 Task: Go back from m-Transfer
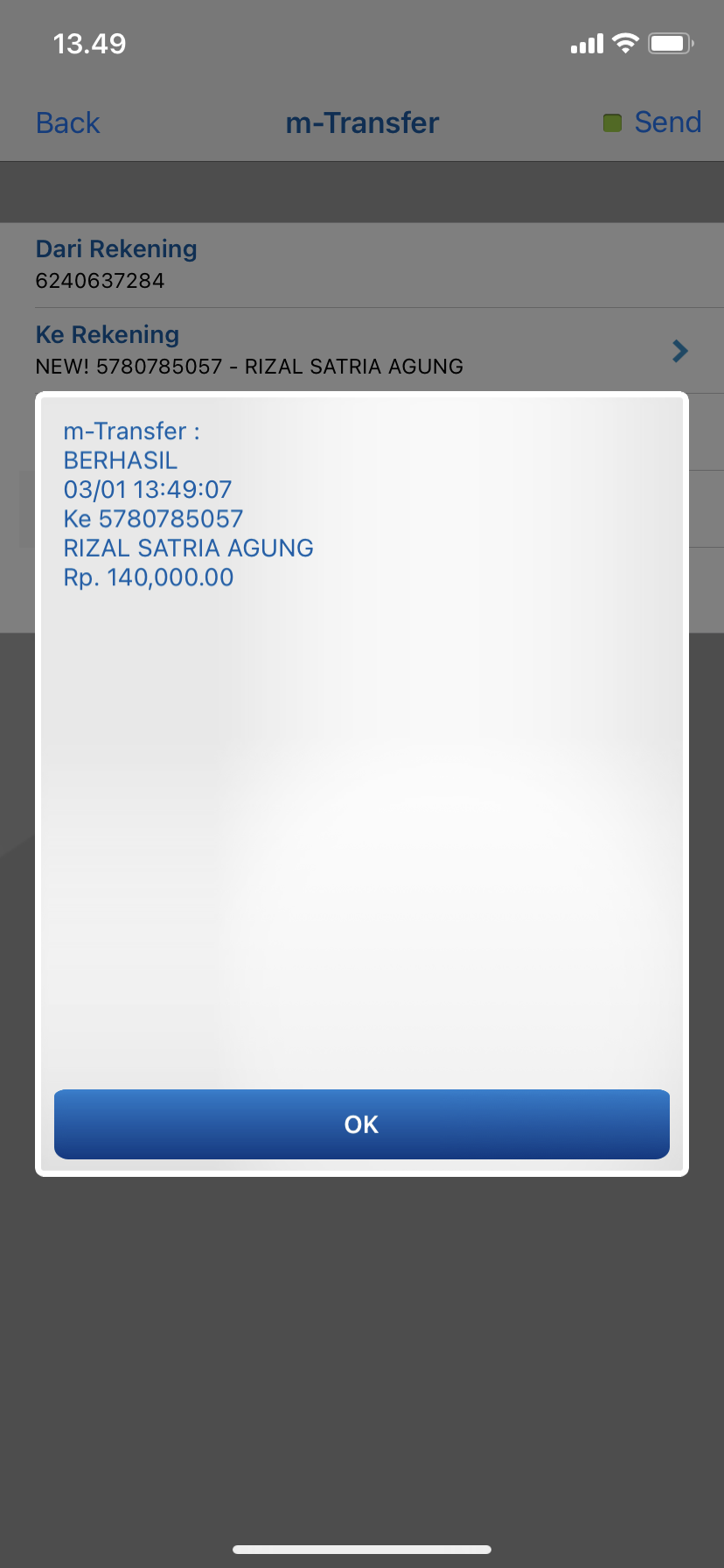pos(68,123)
